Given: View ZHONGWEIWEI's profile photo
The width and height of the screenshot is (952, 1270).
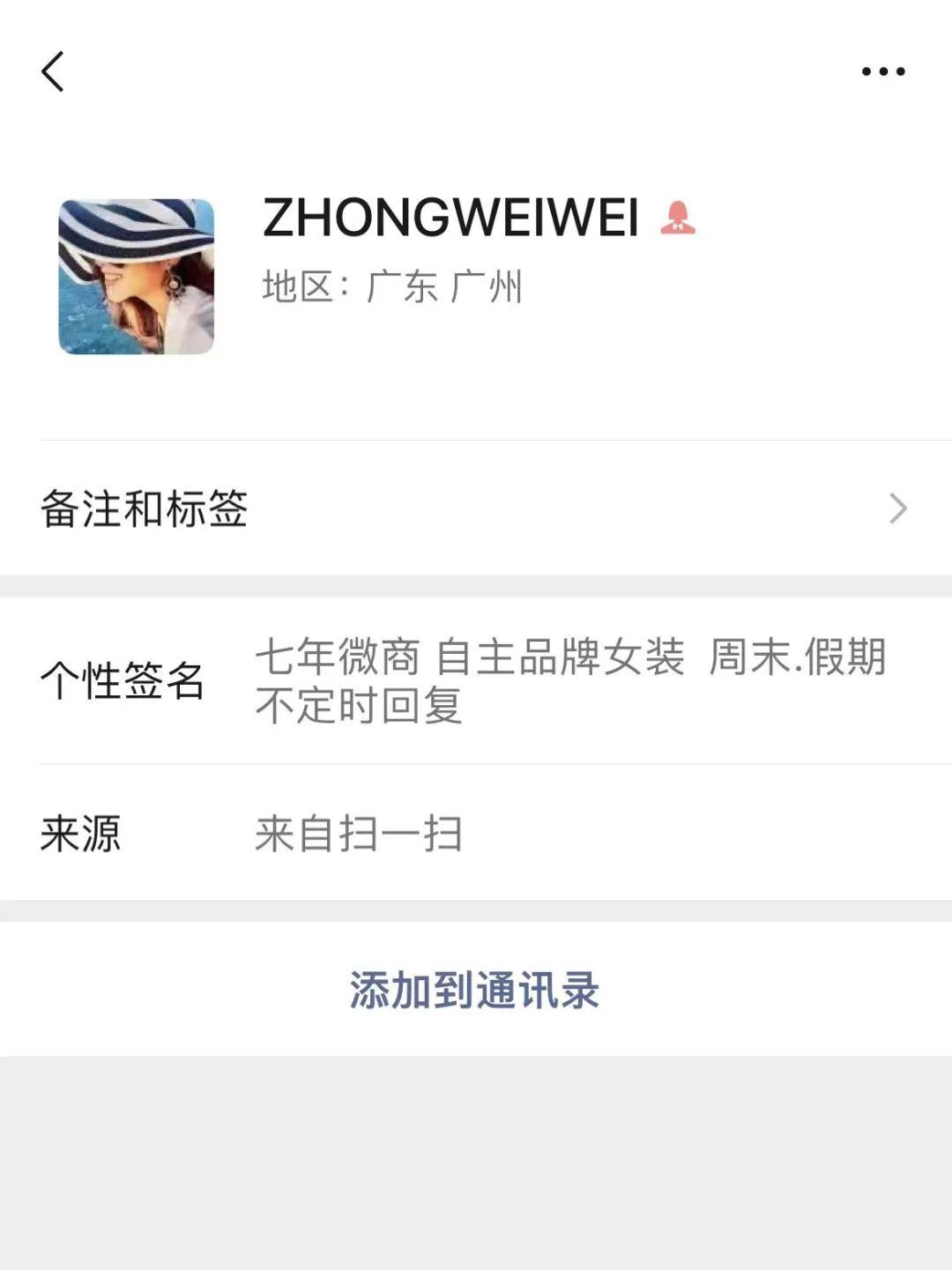Looking at the screenshot, I should [x=137, y=277].
